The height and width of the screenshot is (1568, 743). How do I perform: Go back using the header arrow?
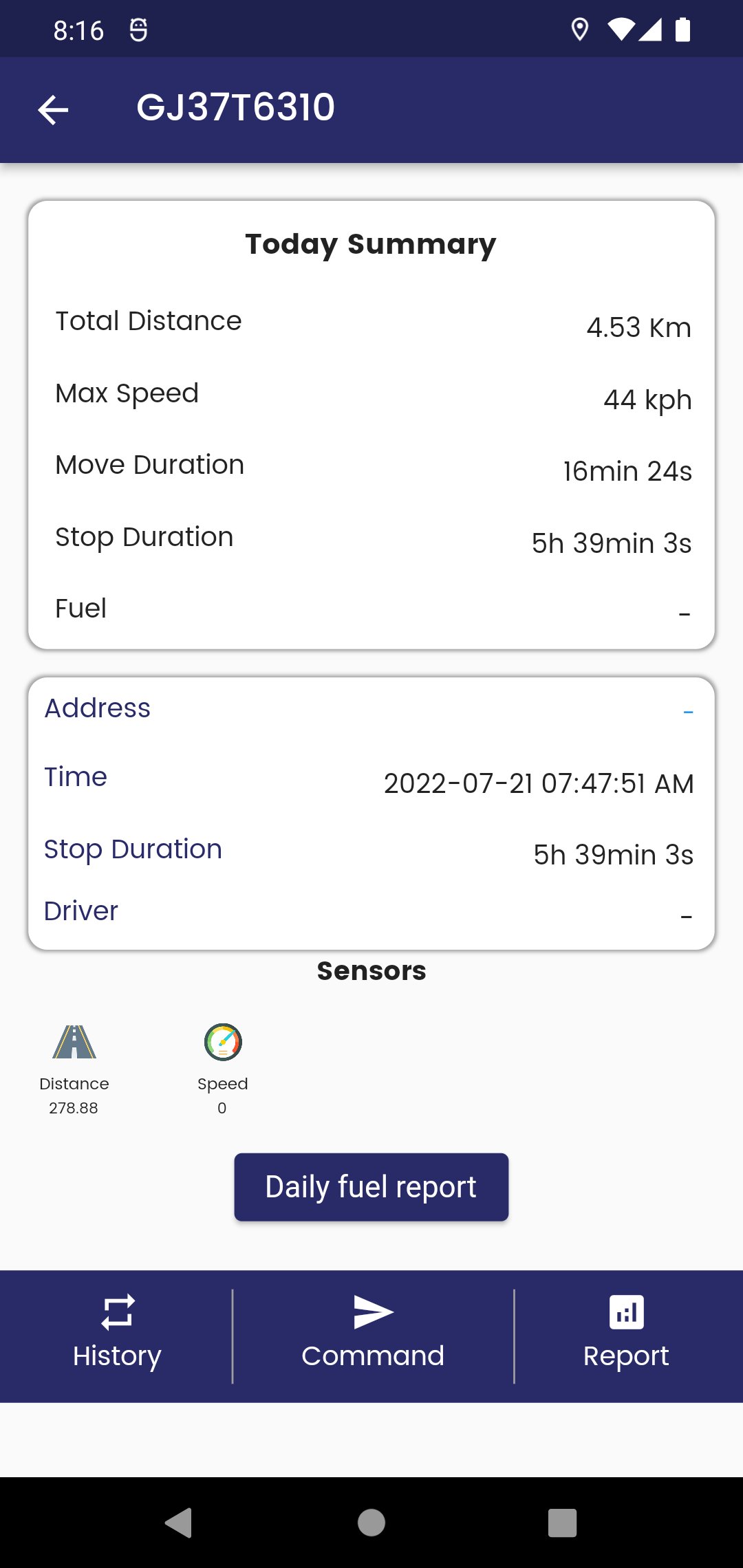(x=53, y=109)
